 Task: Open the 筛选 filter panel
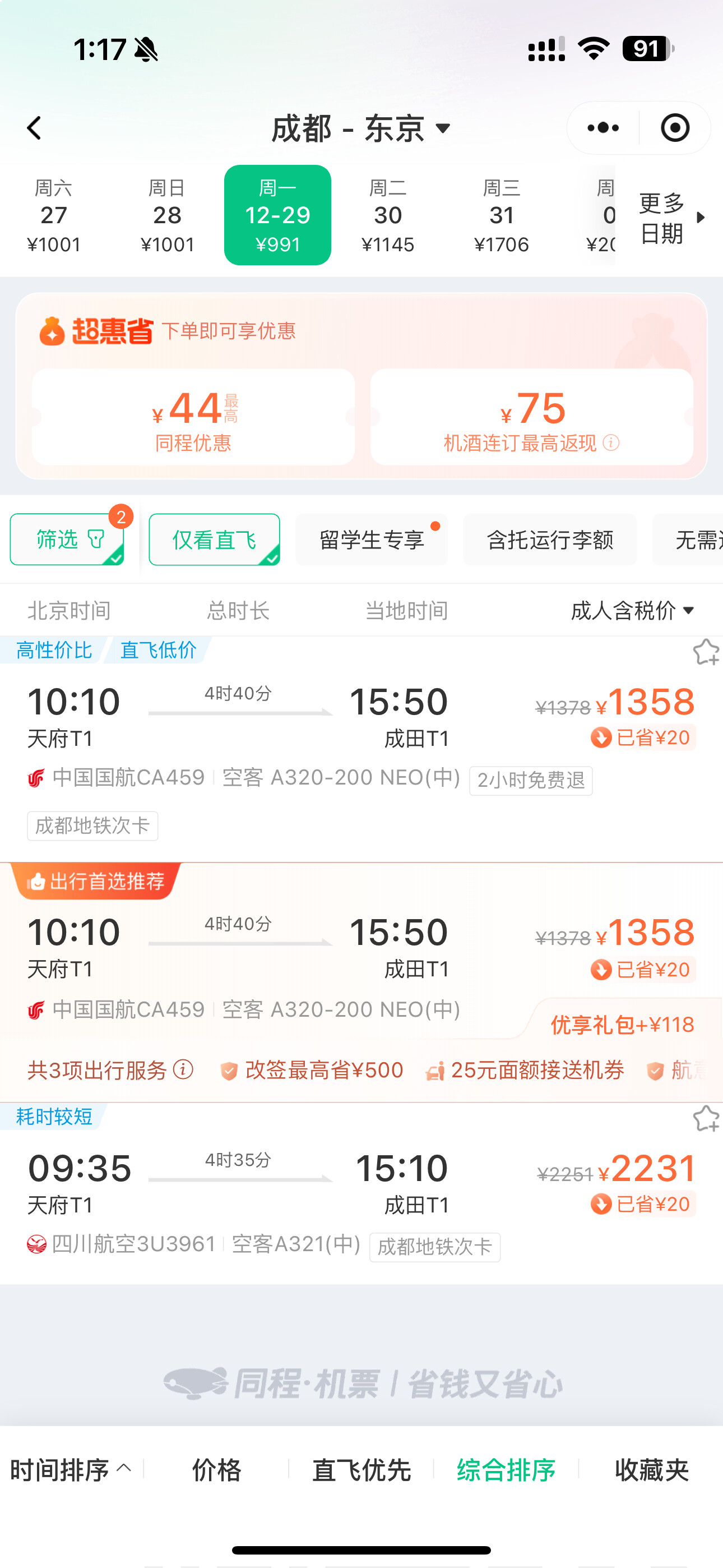(x=67, y=539)
